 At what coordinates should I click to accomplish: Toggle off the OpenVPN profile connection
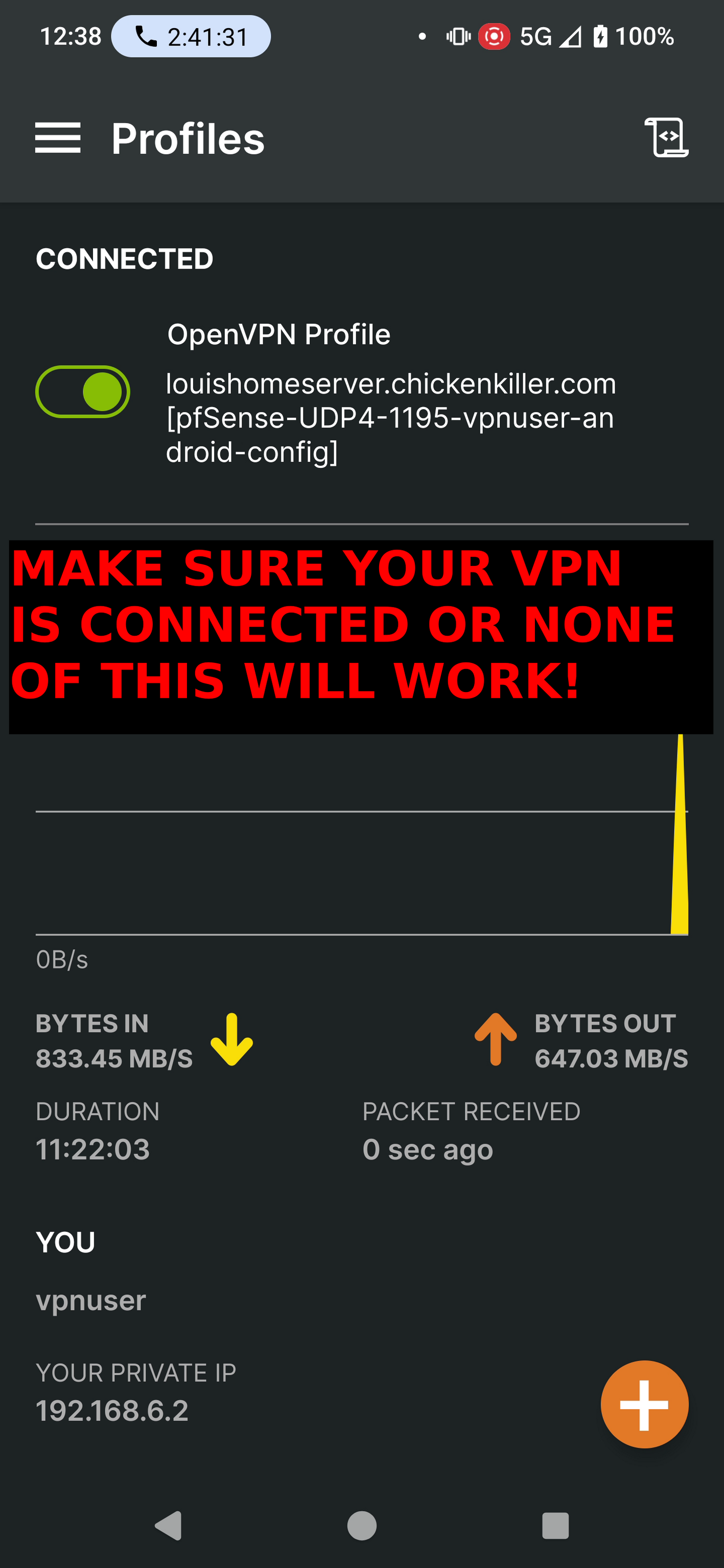(83, 392)
